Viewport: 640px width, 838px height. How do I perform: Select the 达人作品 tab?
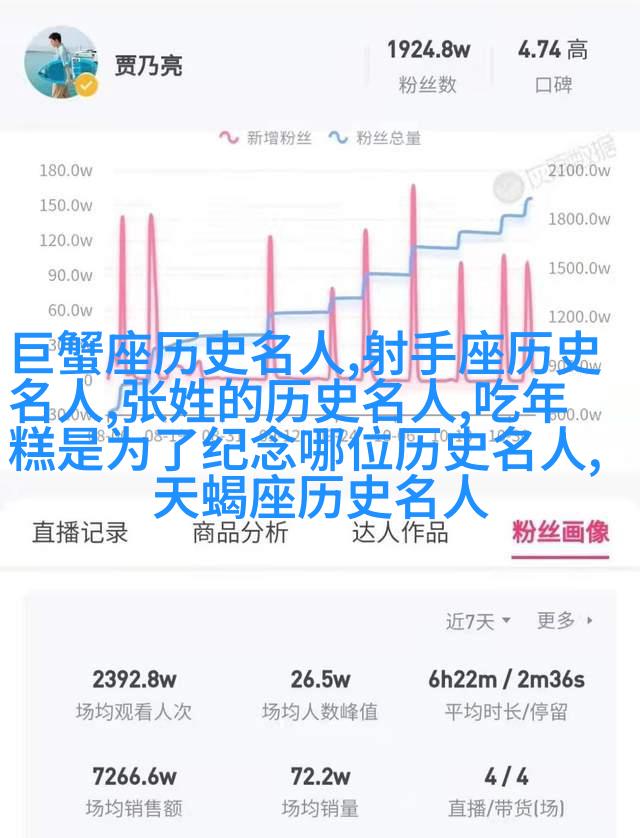click(400, 532)
